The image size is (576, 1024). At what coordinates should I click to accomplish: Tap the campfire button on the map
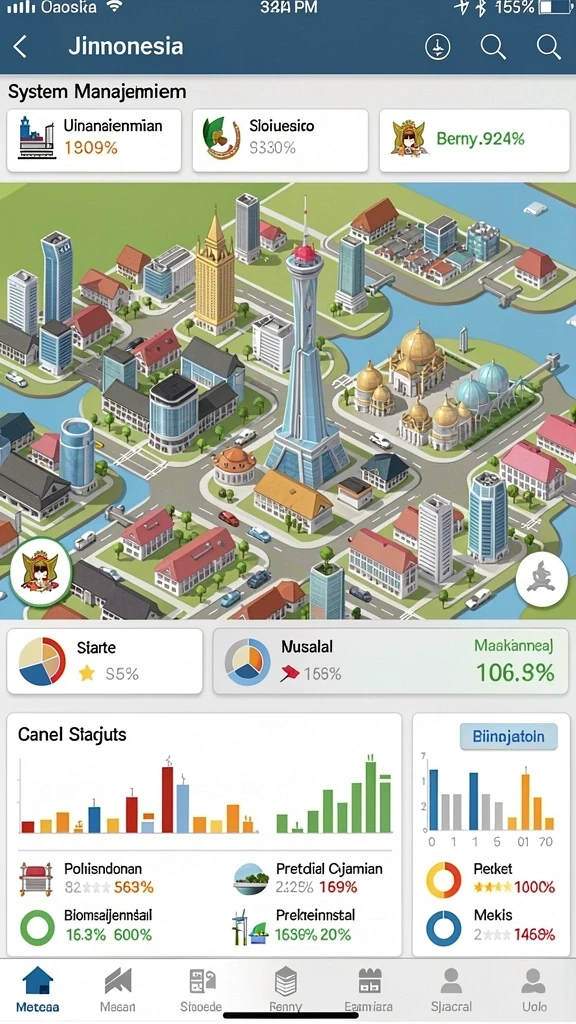click(x=541, y=579)
